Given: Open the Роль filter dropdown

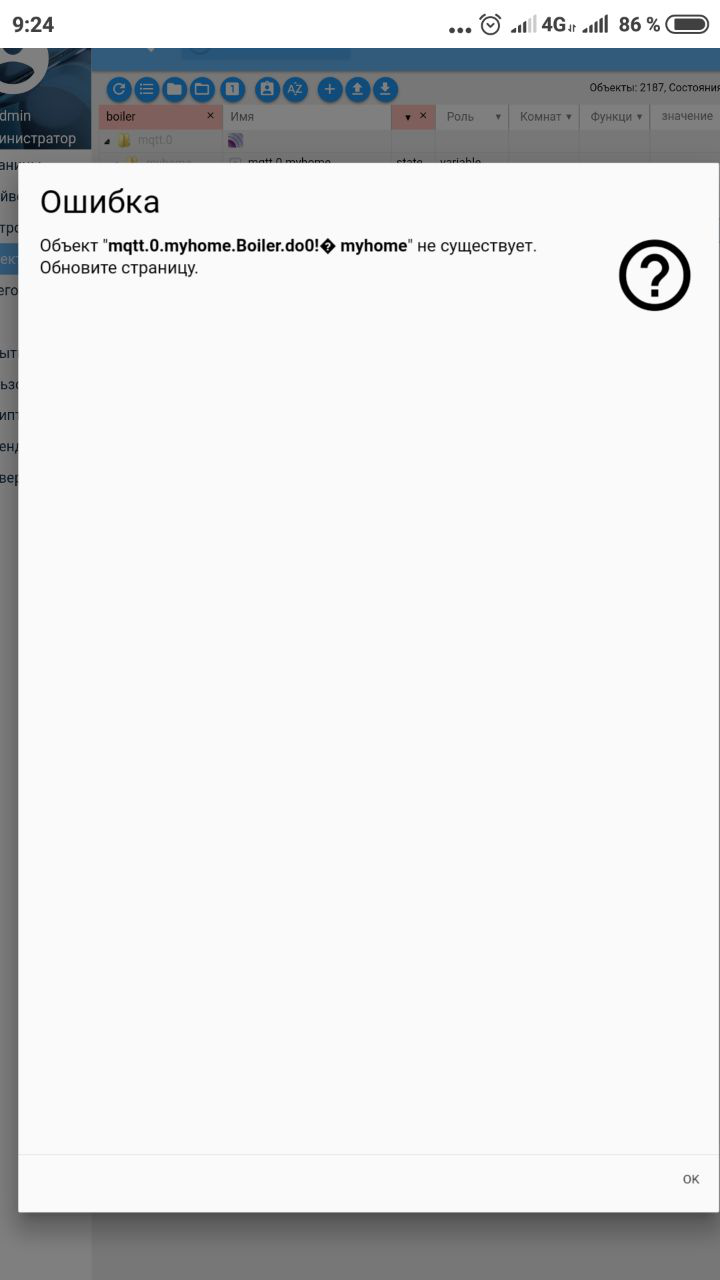Looking at the screenshot, I should coord(499,116).
